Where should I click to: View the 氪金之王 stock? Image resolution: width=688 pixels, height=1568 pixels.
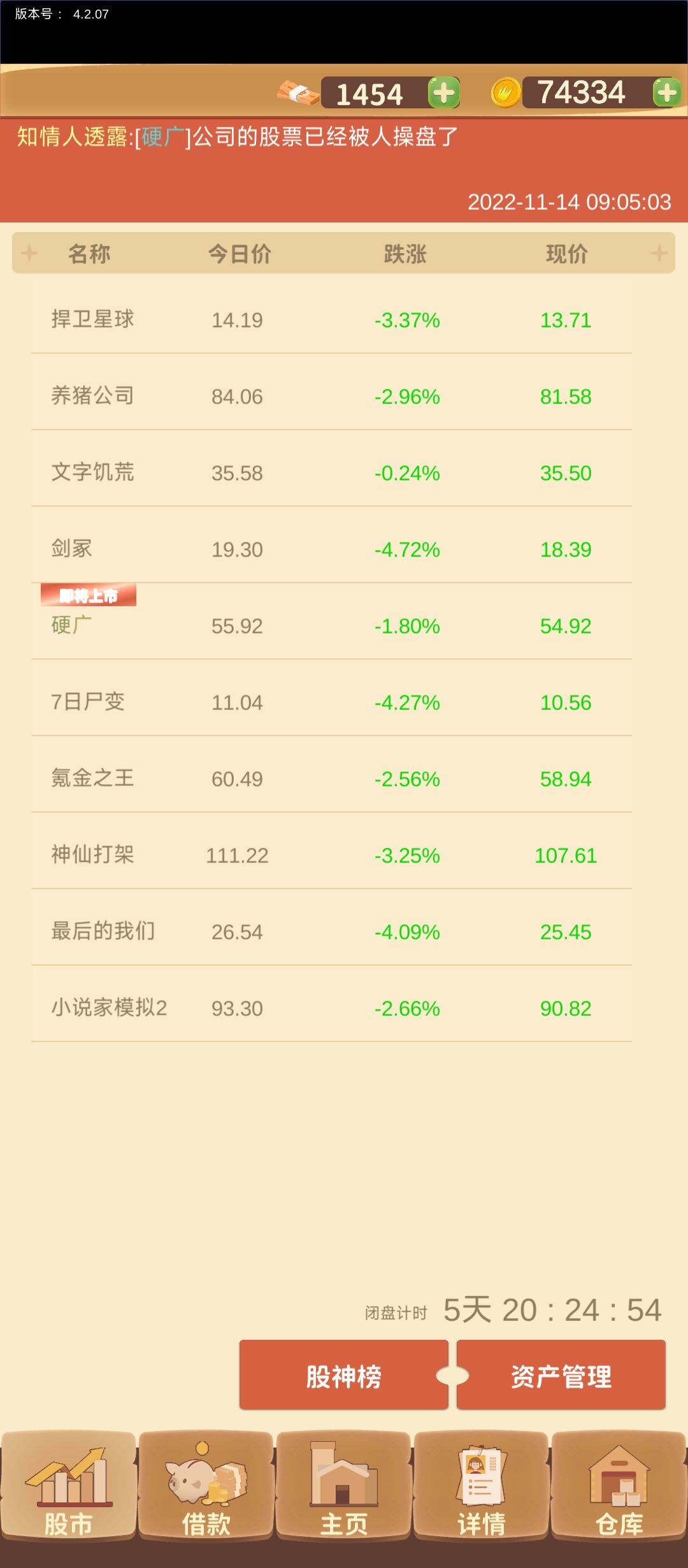click(x=331, y=778)
